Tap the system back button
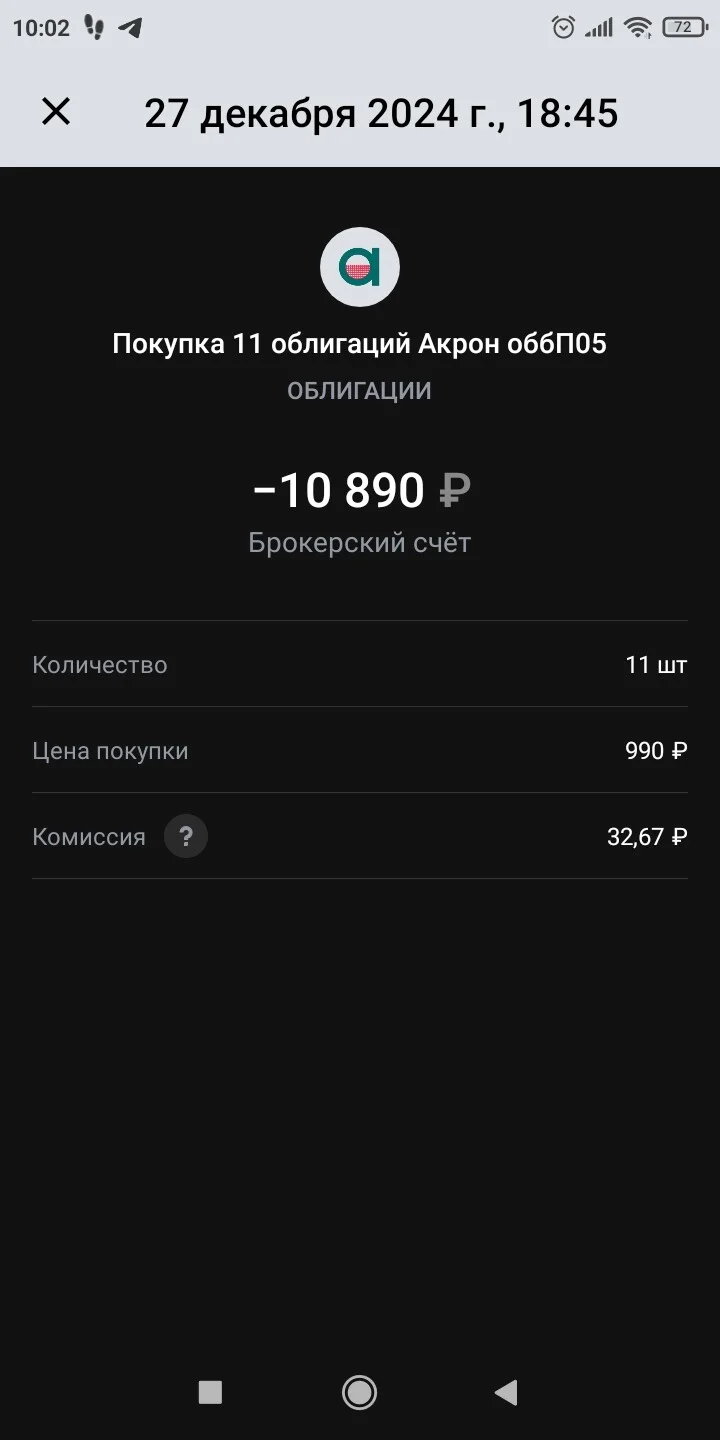The image size is (720, 1440). click(x=507, y=1392)
